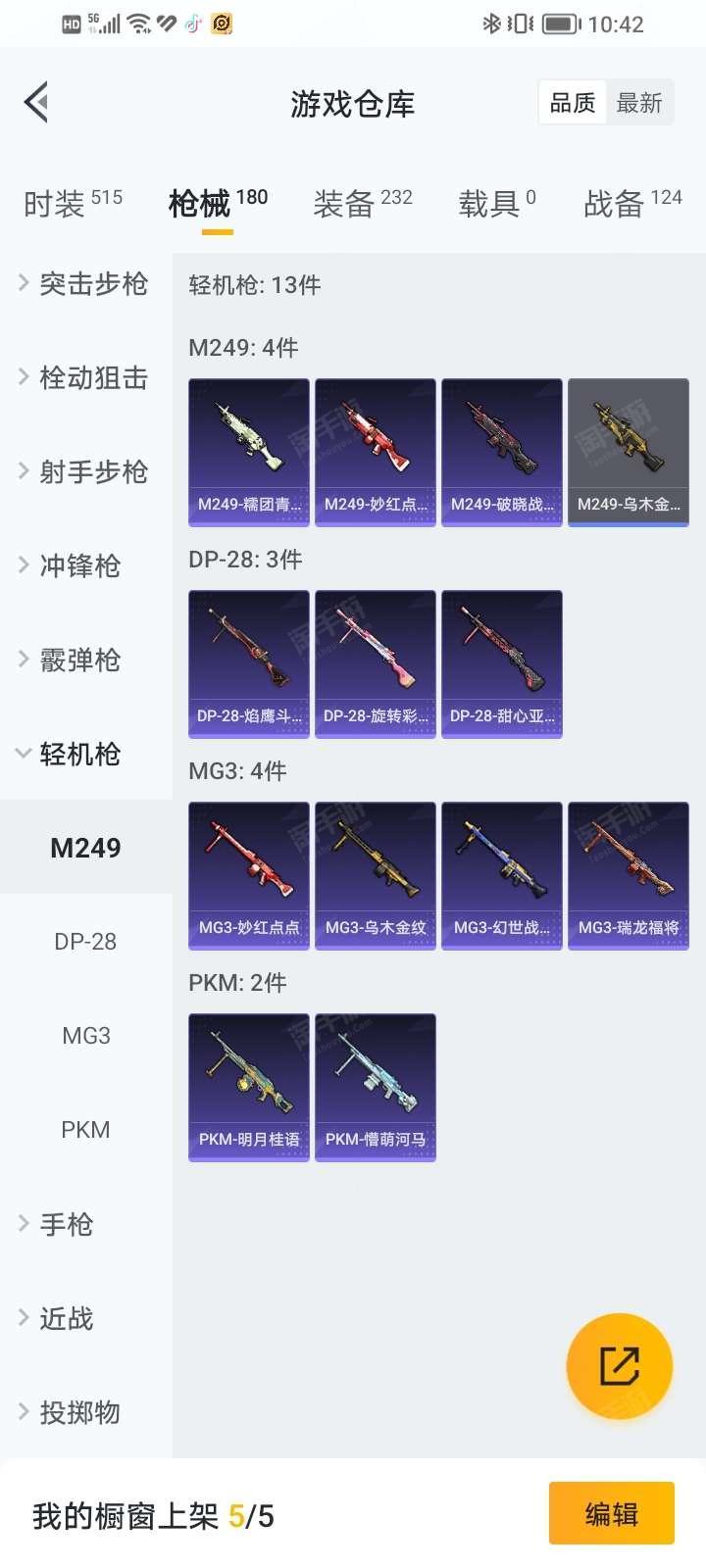The image size is (706, 1568).
Task: Select PKM in the side list
Action: [x=86, y=1130]
